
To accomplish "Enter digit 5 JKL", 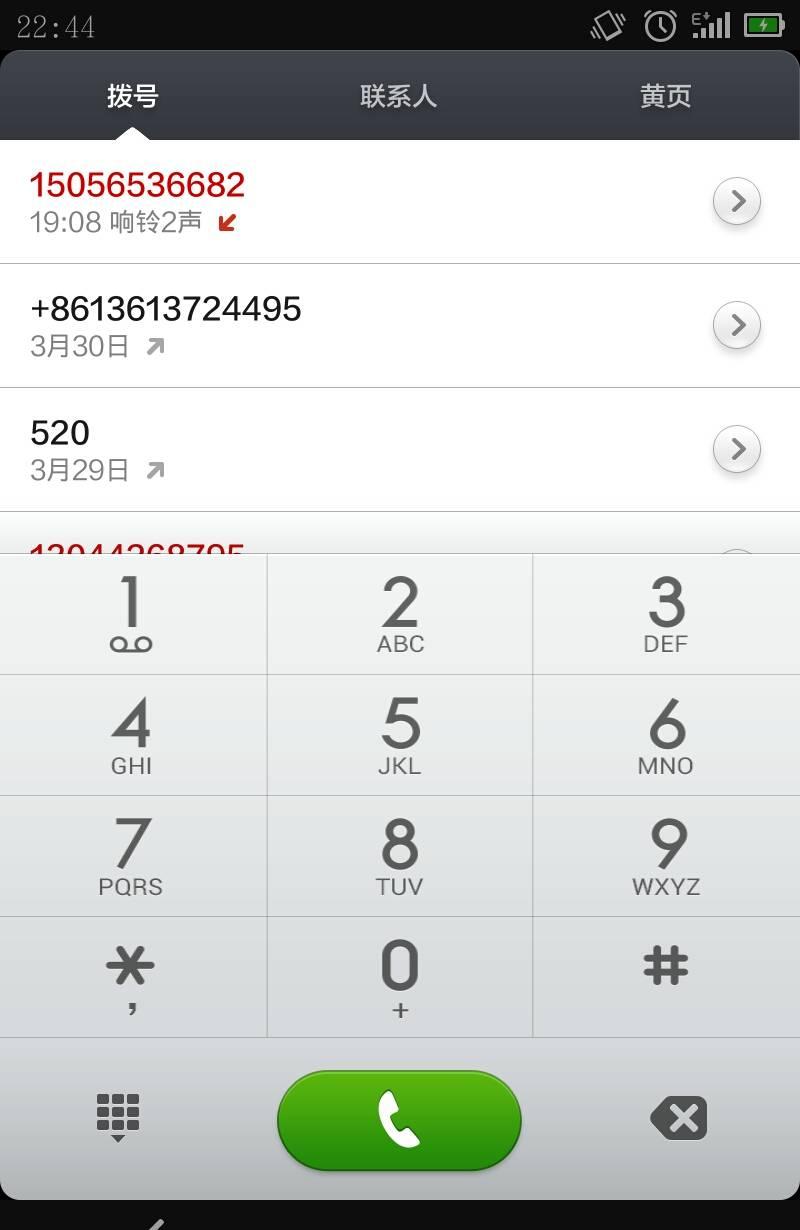I will tap(400, 735).
